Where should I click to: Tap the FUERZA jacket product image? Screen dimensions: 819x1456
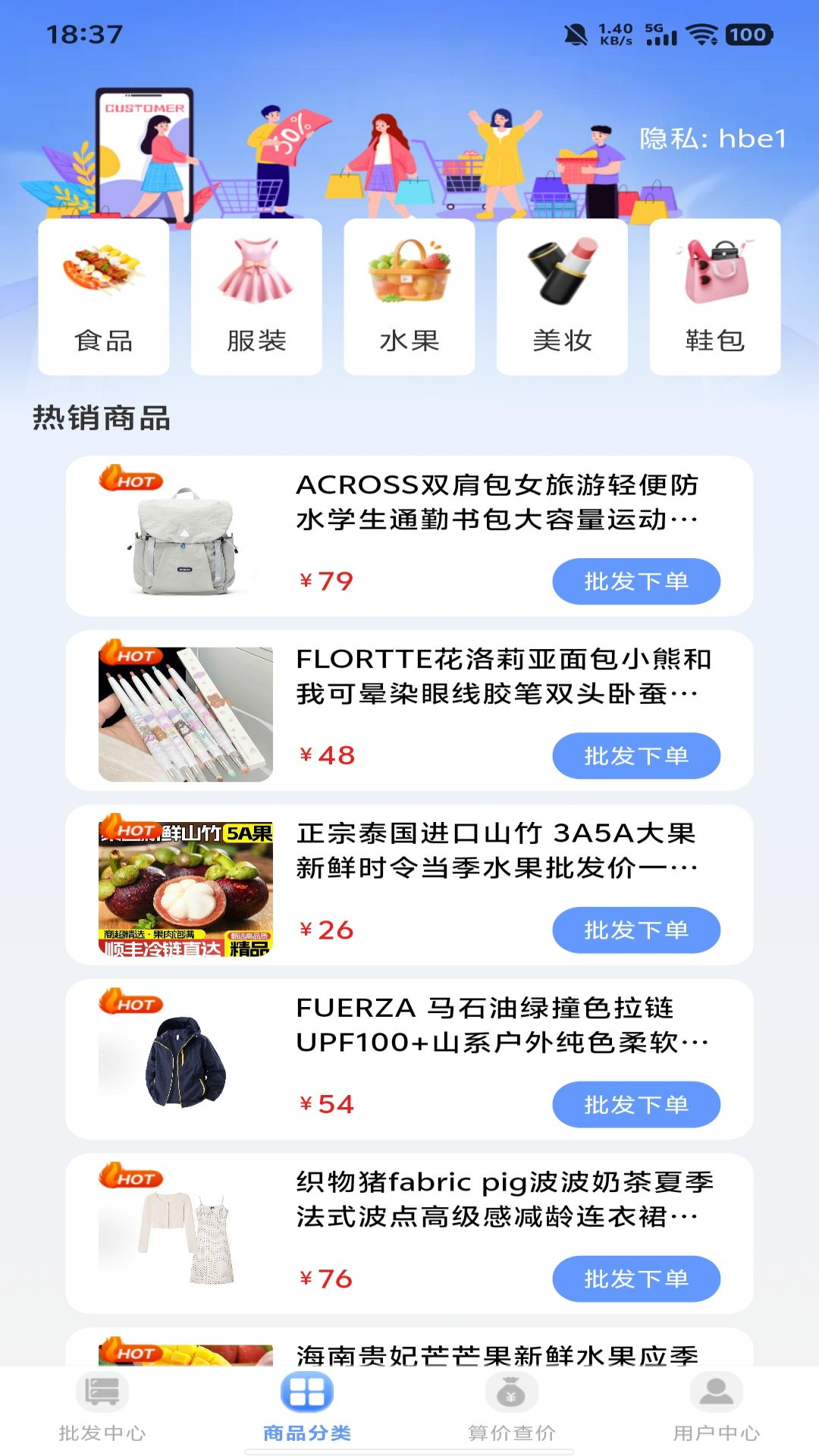pos(186,1062)
